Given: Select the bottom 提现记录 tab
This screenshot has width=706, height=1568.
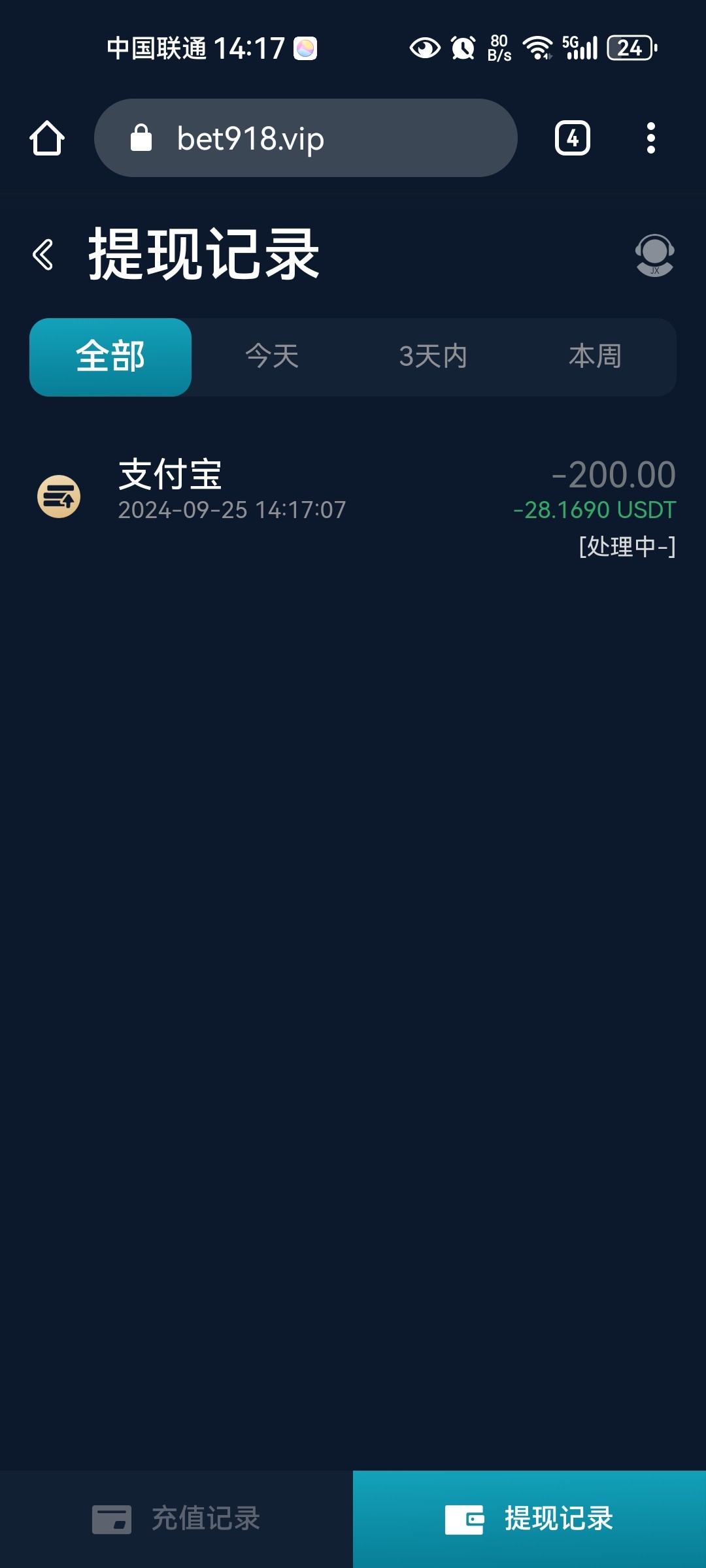Looking at the screenshot, I should (x=529, y=1519).
